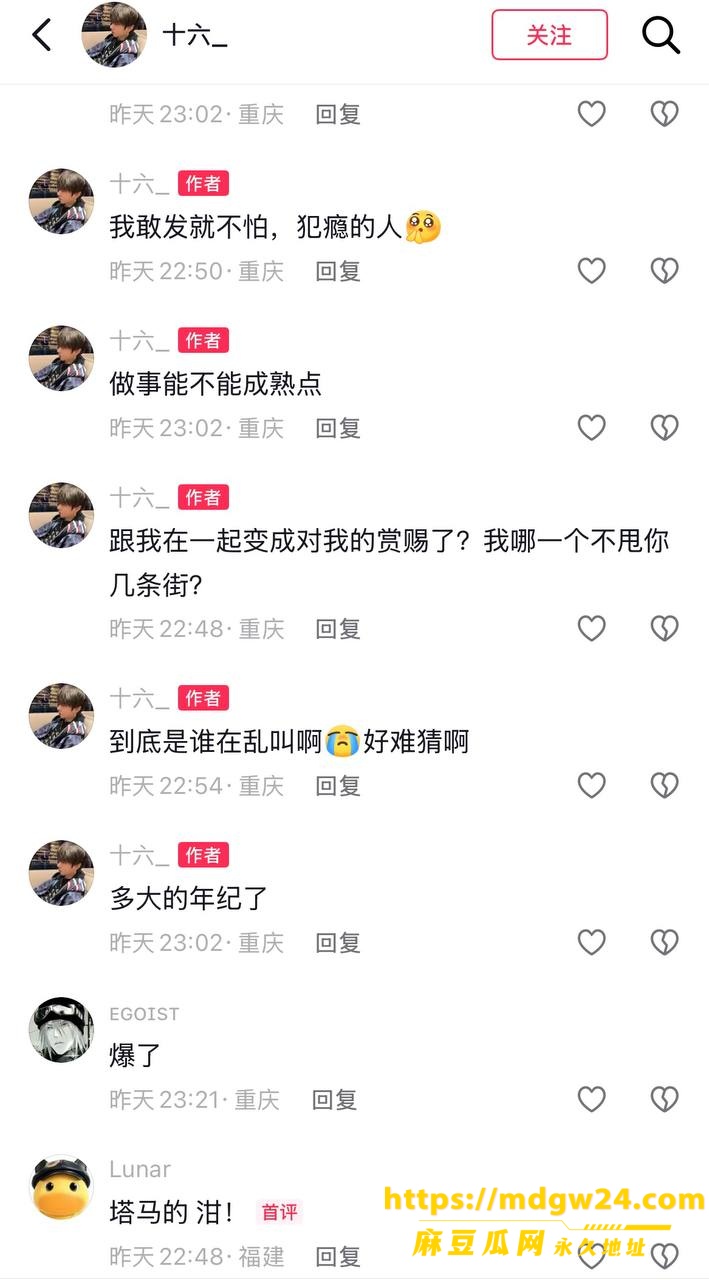Reply to the comment 做事能不能成熟点

pyautogui.click(x=338, y=428)
